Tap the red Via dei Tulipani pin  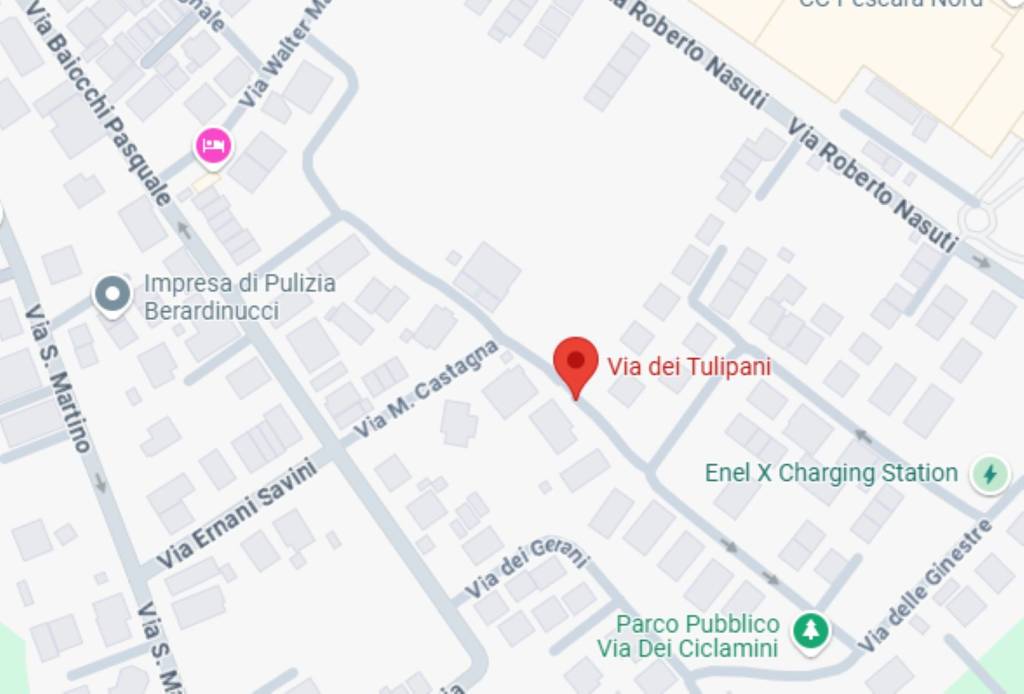(x=576, y=364)
